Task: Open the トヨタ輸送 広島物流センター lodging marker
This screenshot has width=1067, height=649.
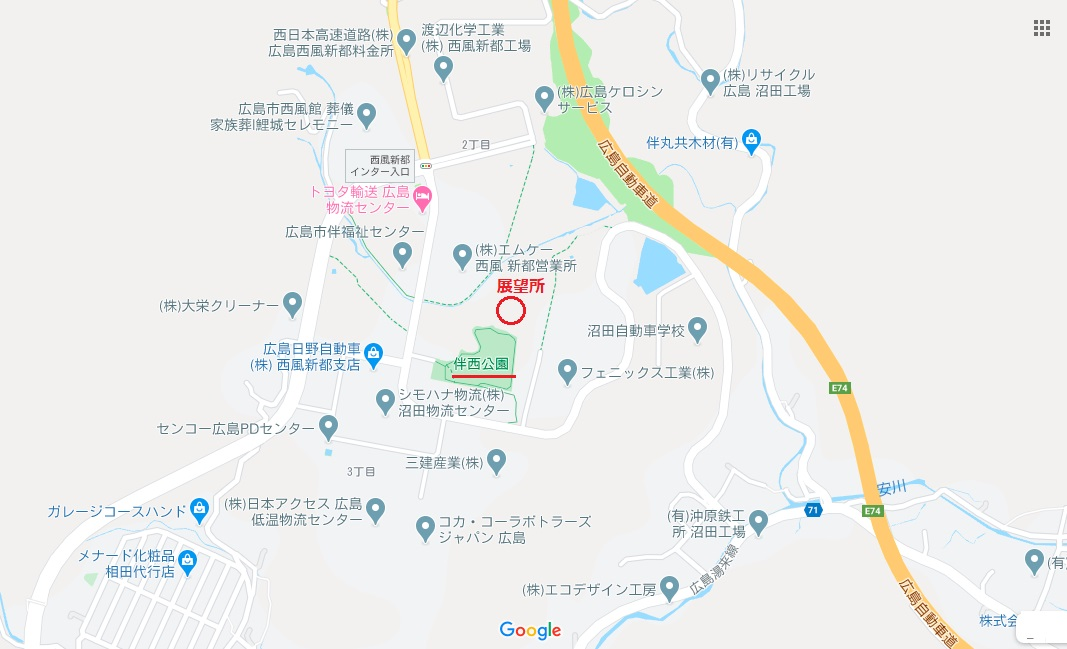Action: click(423, 197)
